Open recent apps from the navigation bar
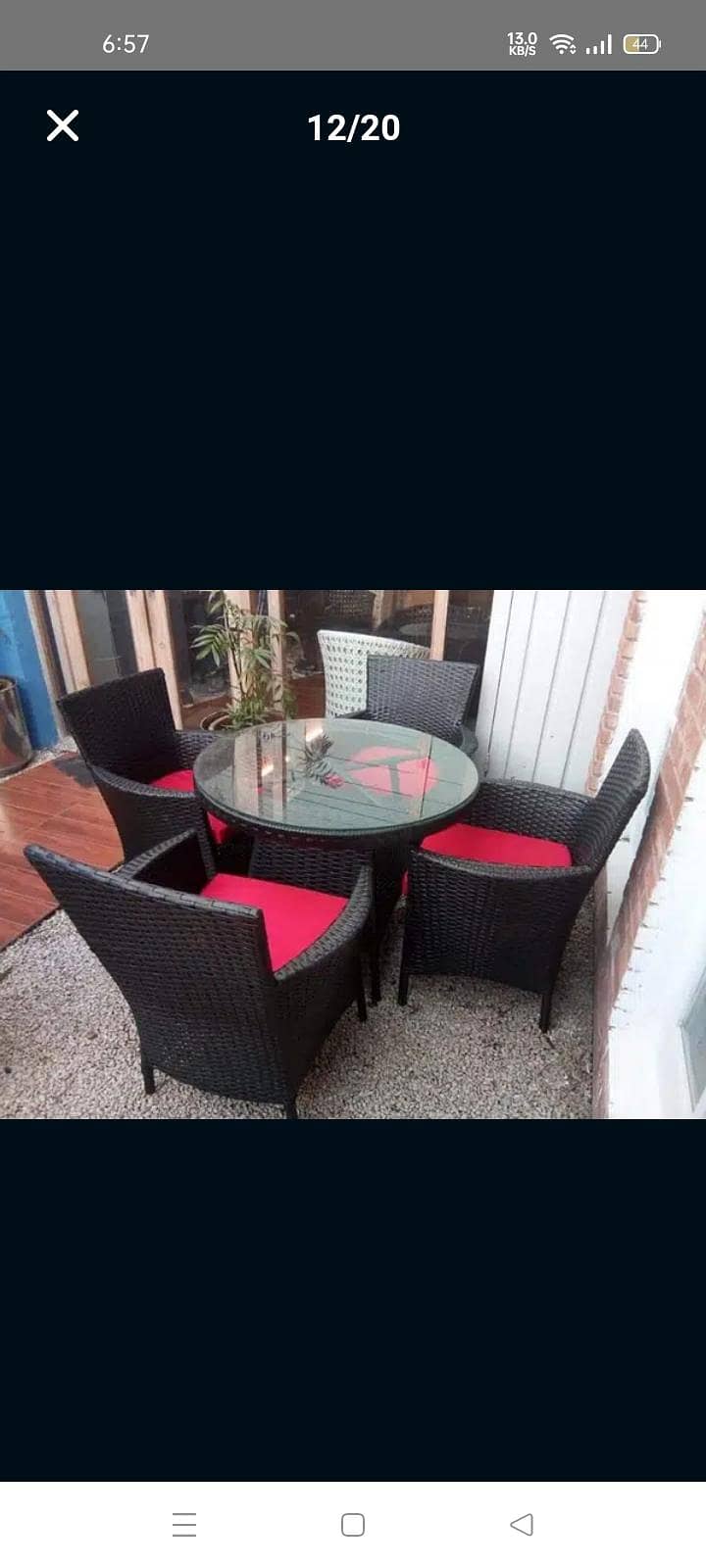 point(184,1524)
